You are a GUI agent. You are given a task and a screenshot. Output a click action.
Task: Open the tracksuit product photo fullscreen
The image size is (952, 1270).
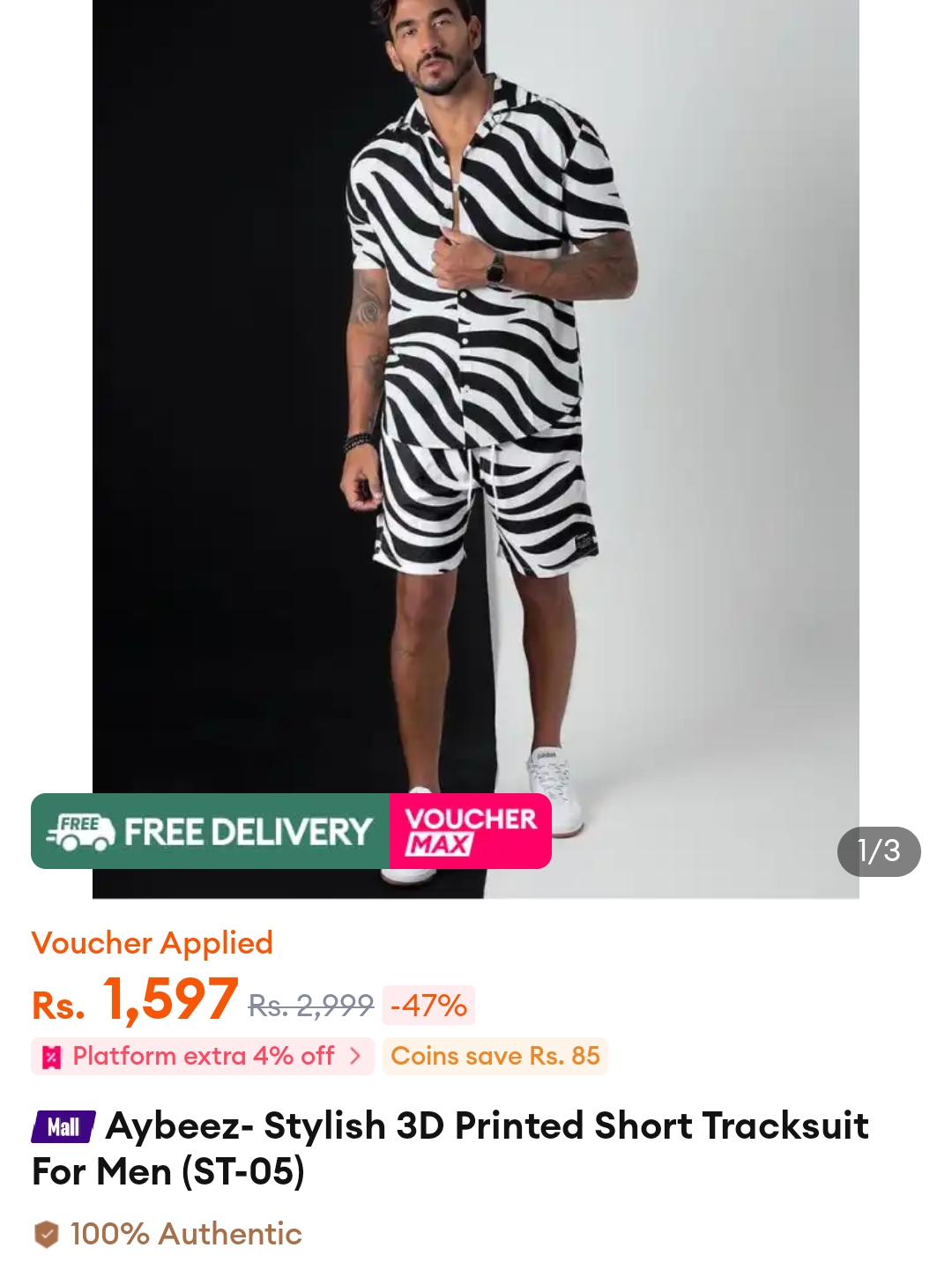click(476, 397)
